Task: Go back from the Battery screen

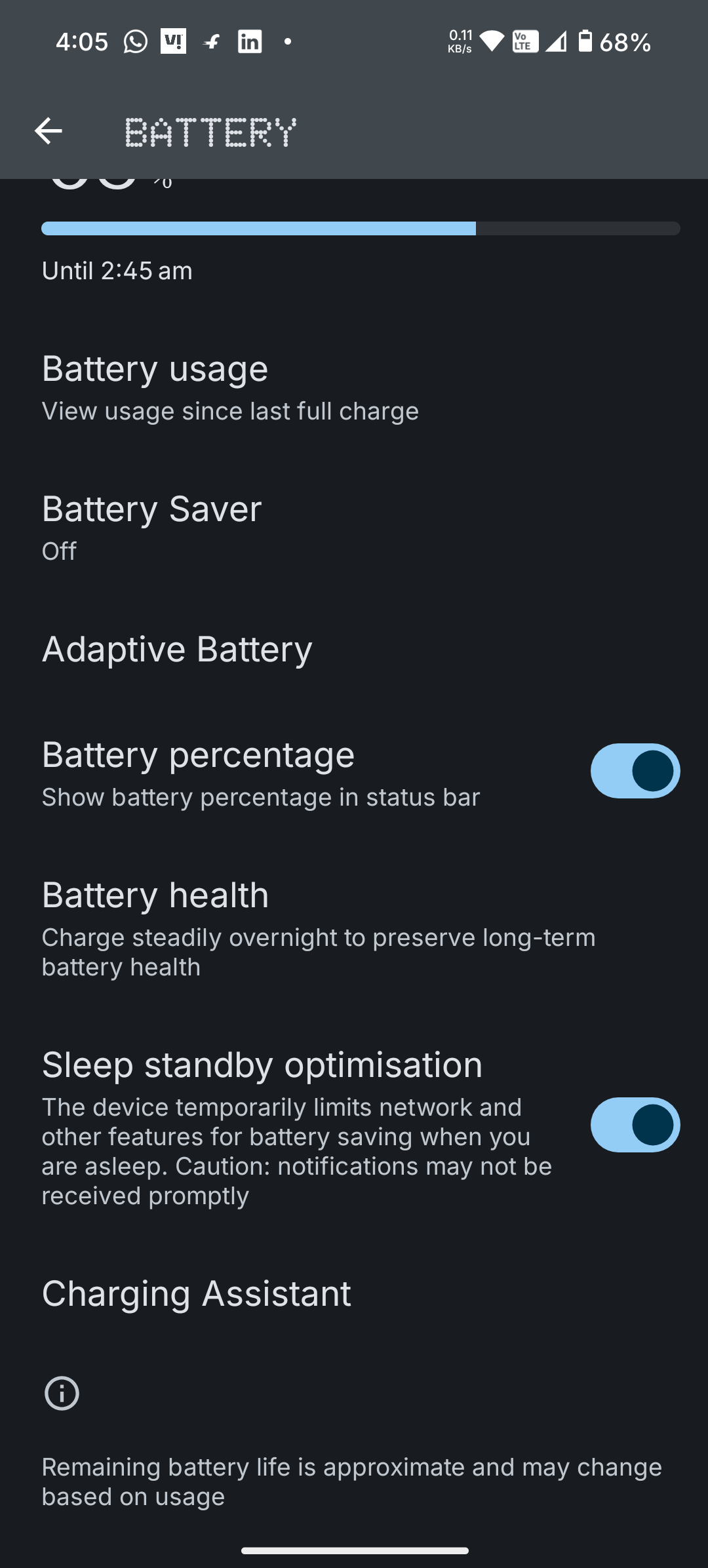Action: click(48, 131)
